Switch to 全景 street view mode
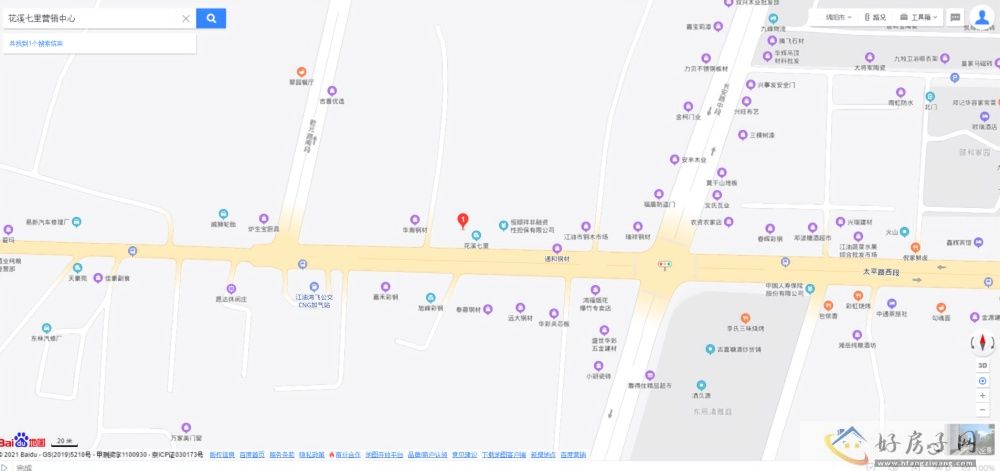The height and width of the screenshot is (471, 1000). click(873, 17)
